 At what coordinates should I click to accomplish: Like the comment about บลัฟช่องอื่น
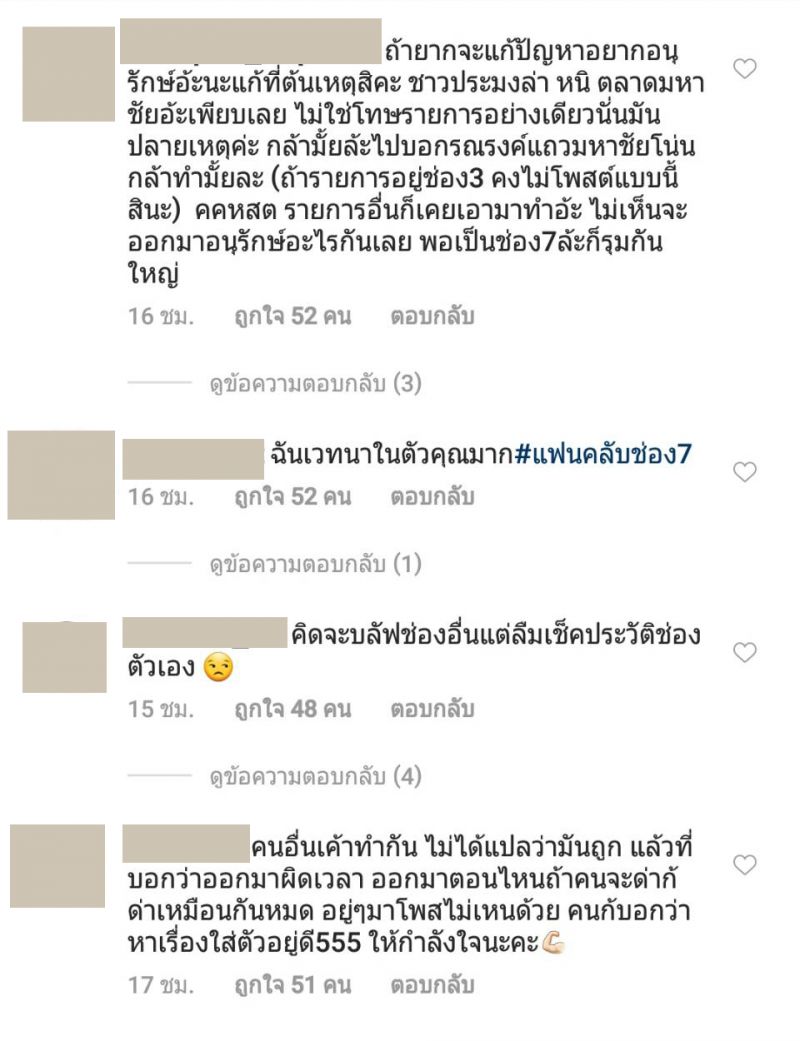[x=745, y=653]
